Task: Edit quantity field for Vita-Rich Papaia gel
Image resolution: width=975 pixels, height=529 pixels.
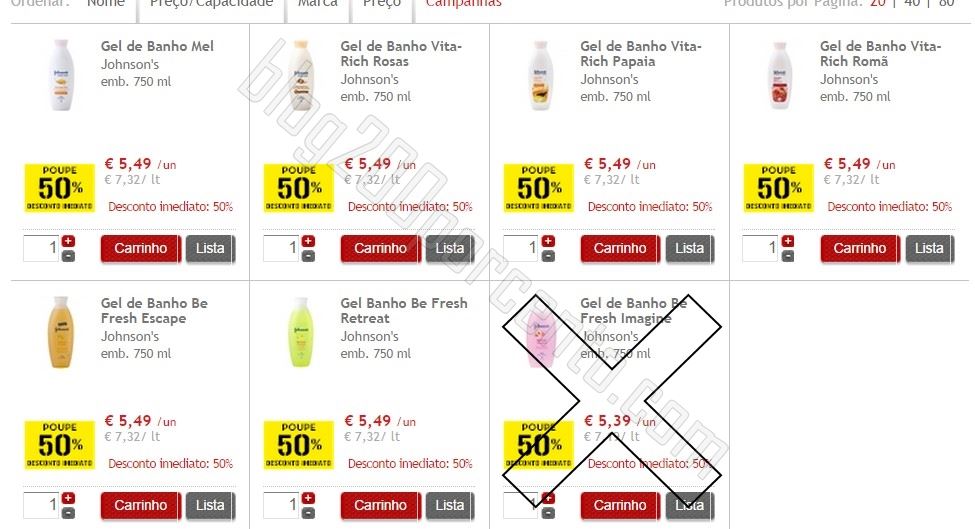Action: tap(521, 248)
